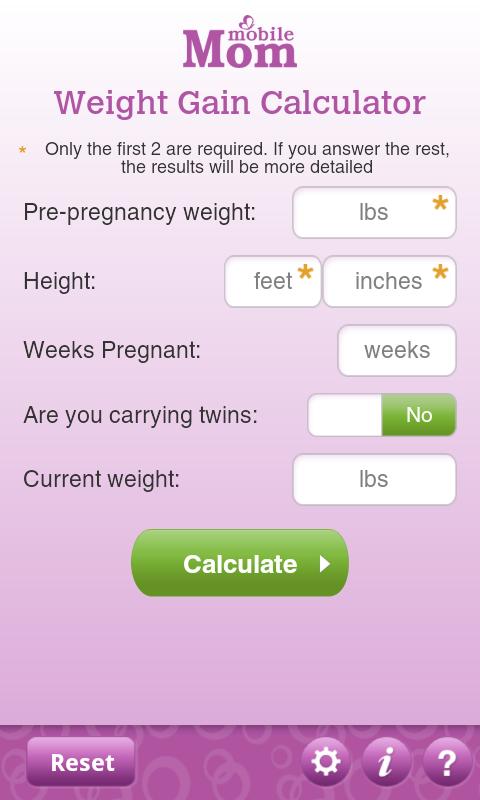
Task: Select the height inches field
Action: coord(390,281)
